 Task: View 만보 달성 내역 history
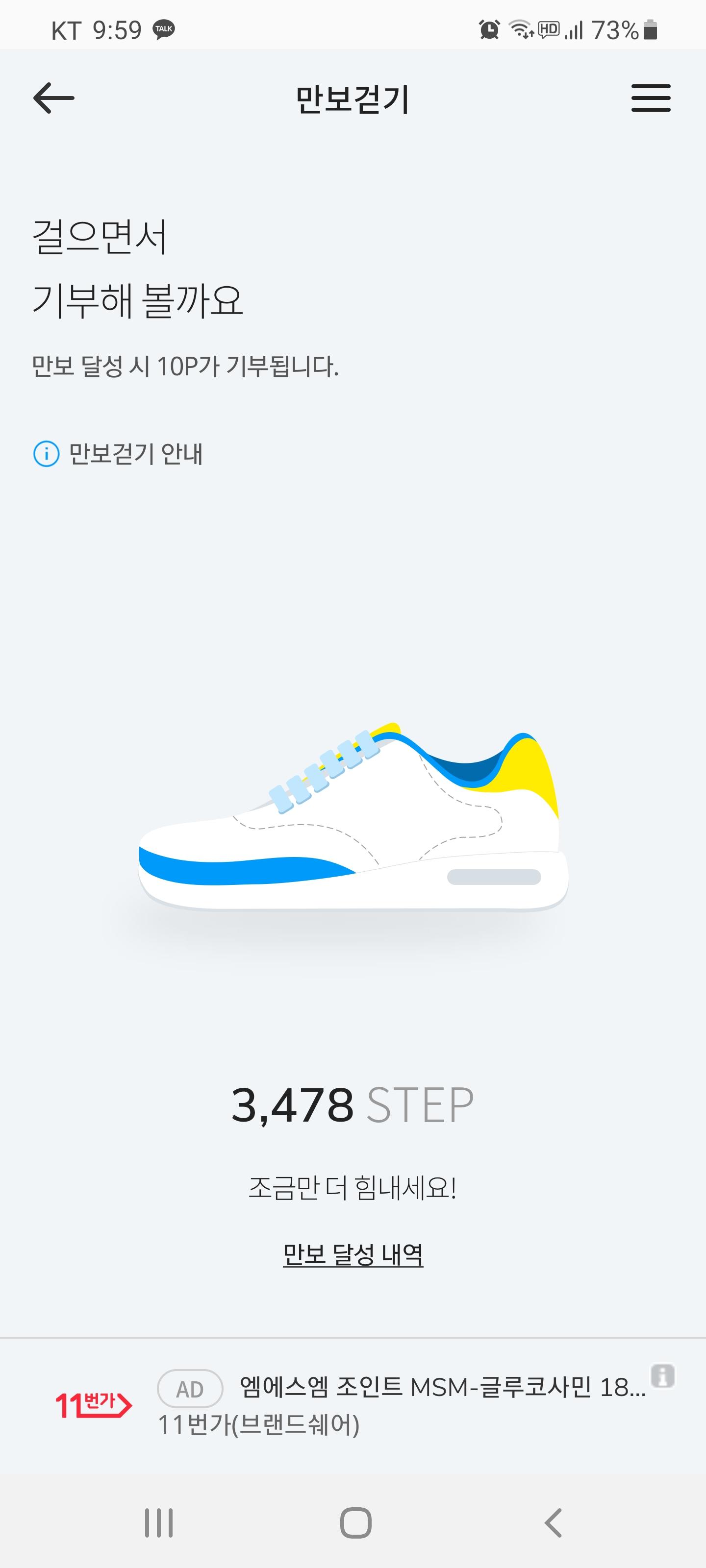pos(353,1254)
